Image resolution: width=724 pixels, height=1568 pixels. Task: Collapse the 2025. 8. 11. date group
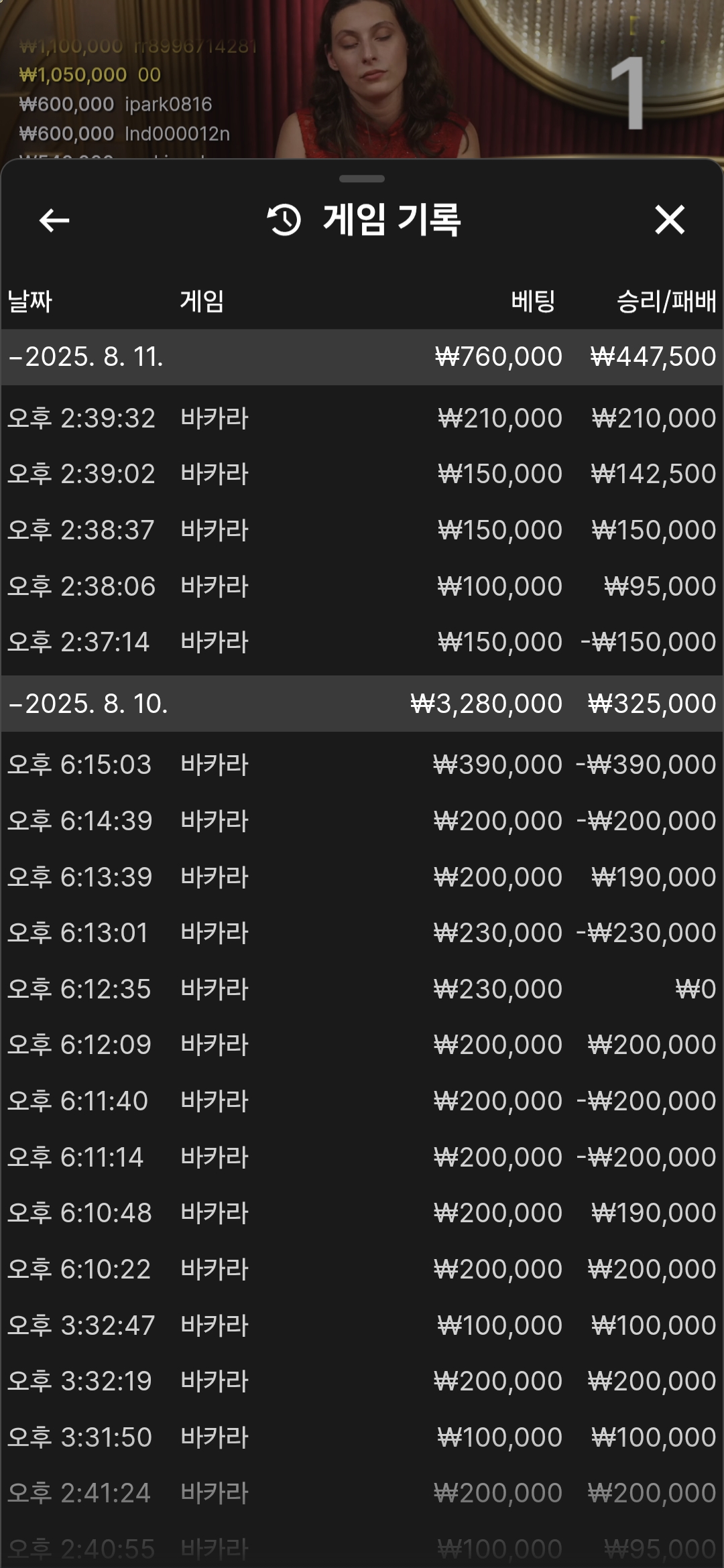(362, 356)
